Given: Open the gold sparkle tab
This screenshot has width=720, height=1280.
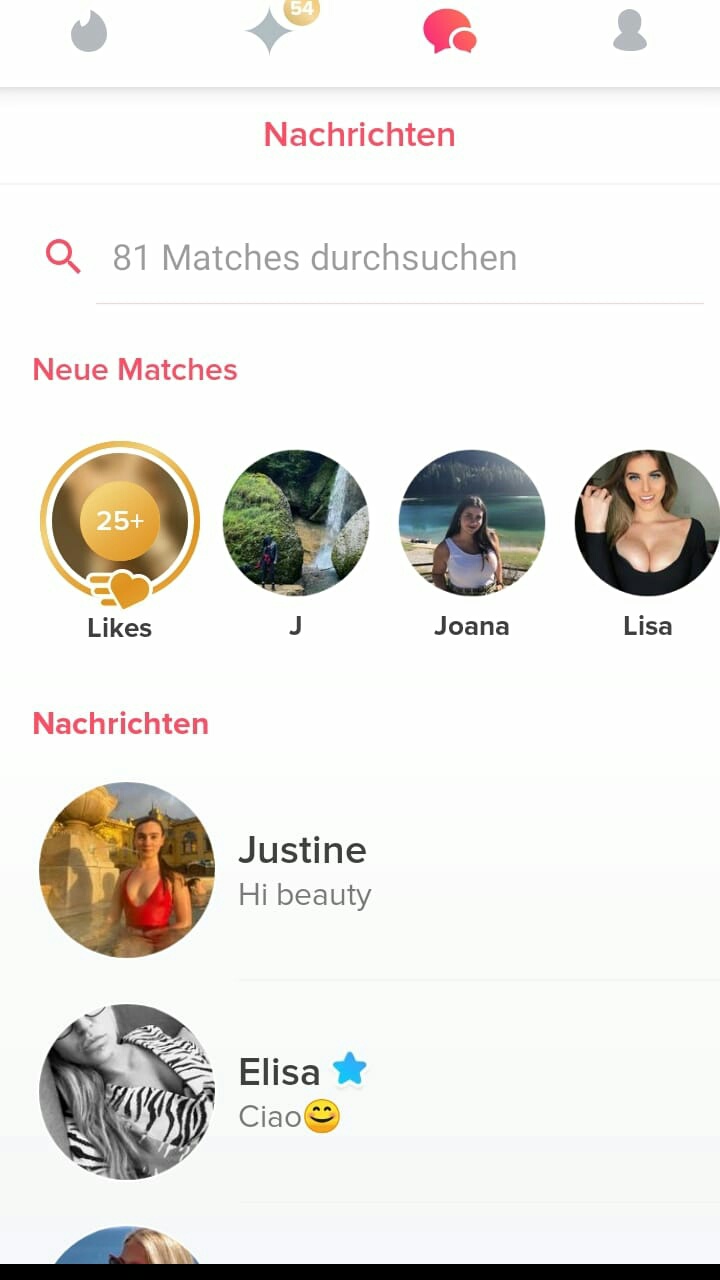Looking at the screenshot, I should point(270,32).
